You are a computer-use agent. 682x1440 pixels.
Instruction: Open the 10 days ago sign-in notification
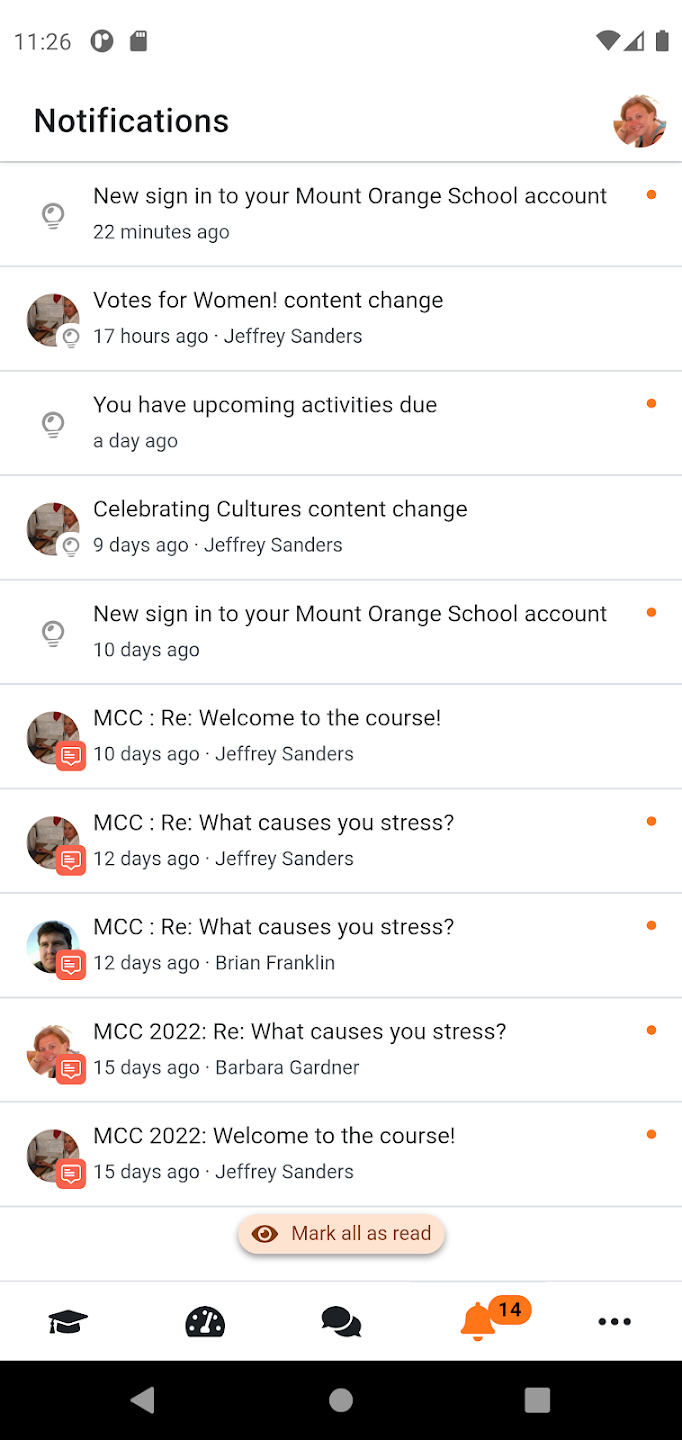(x=350, y=631)
